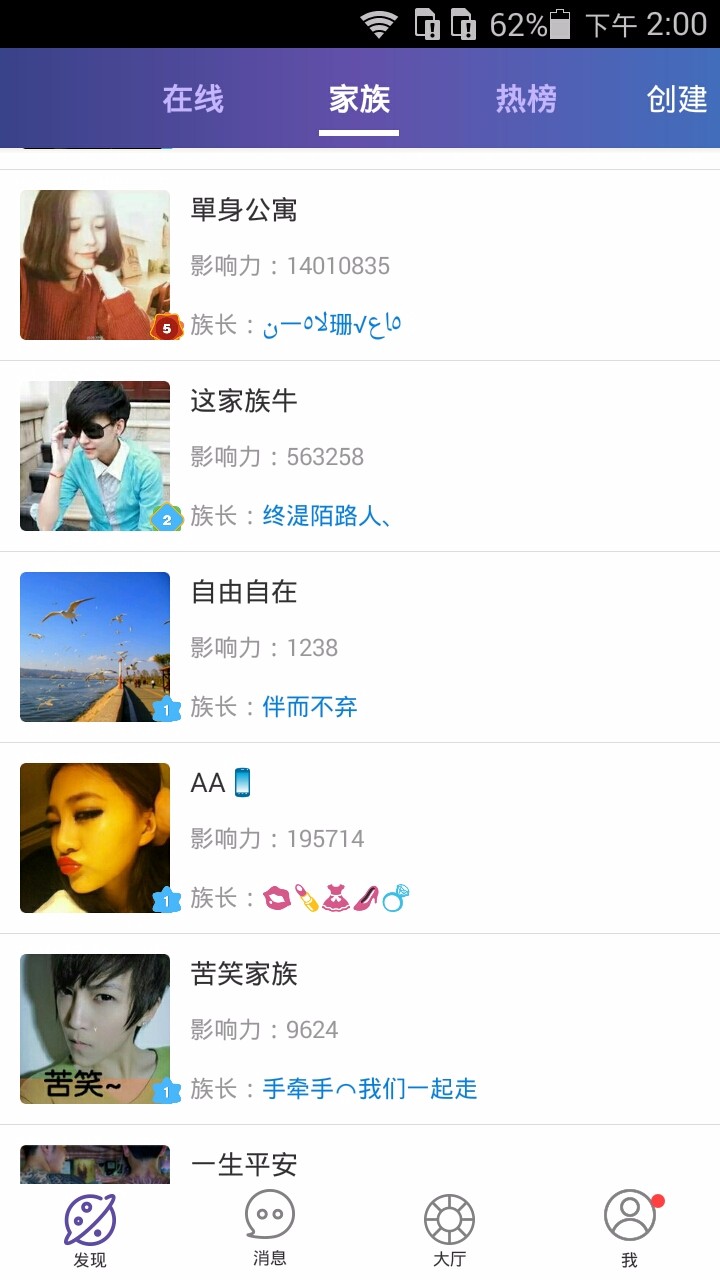Open the 單身公寓 family

pyautogui.click(x=360, y=265)
